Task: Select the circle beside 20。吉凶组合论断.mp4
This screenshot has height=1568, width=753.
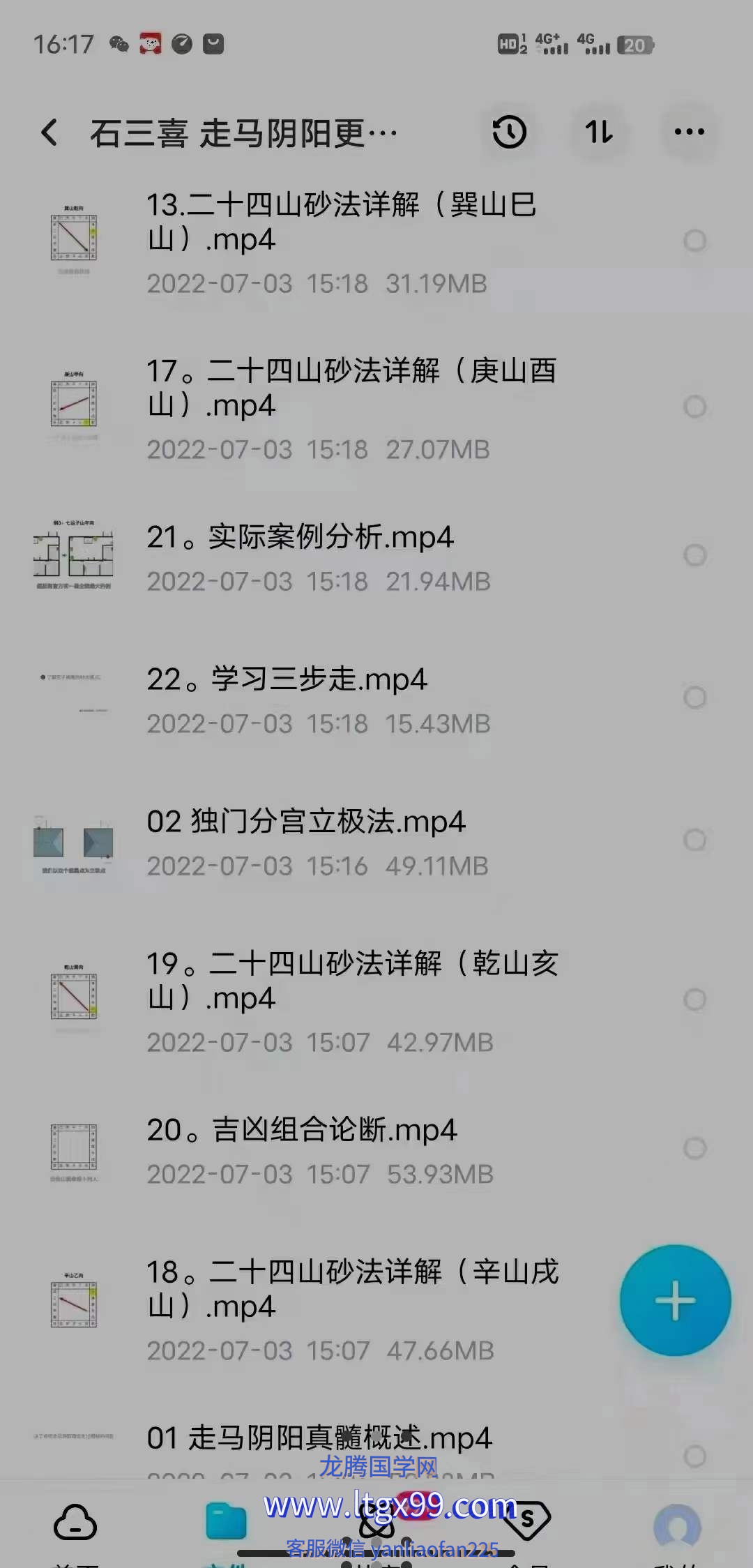Action: 694,1148
